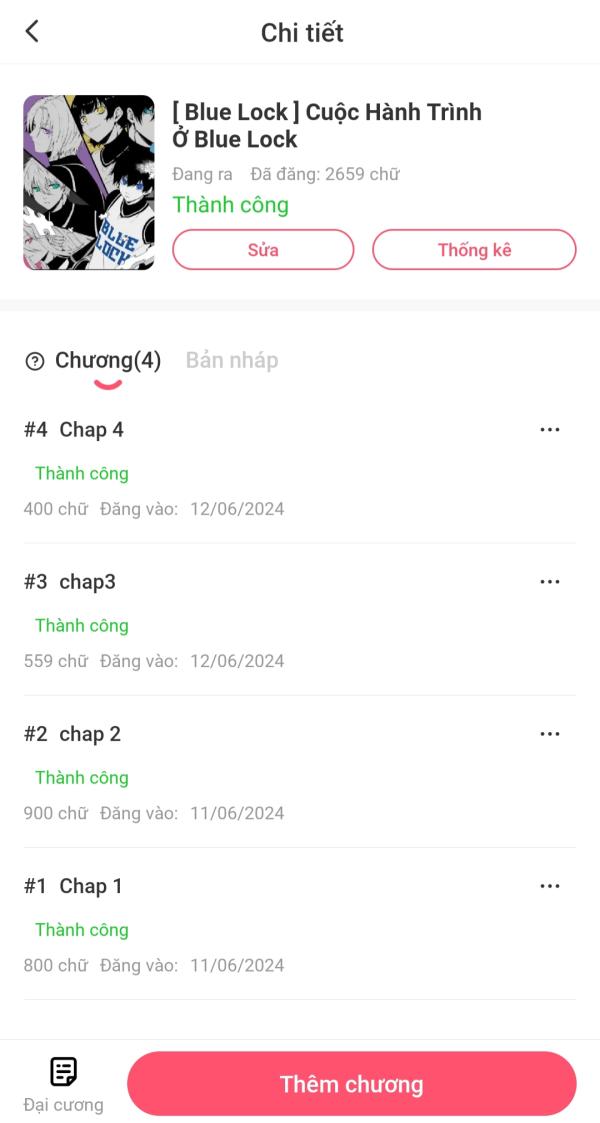Tap the Blue Lock story cover image
Screen dimensions: 600x1123
click(x=89, y=183)
